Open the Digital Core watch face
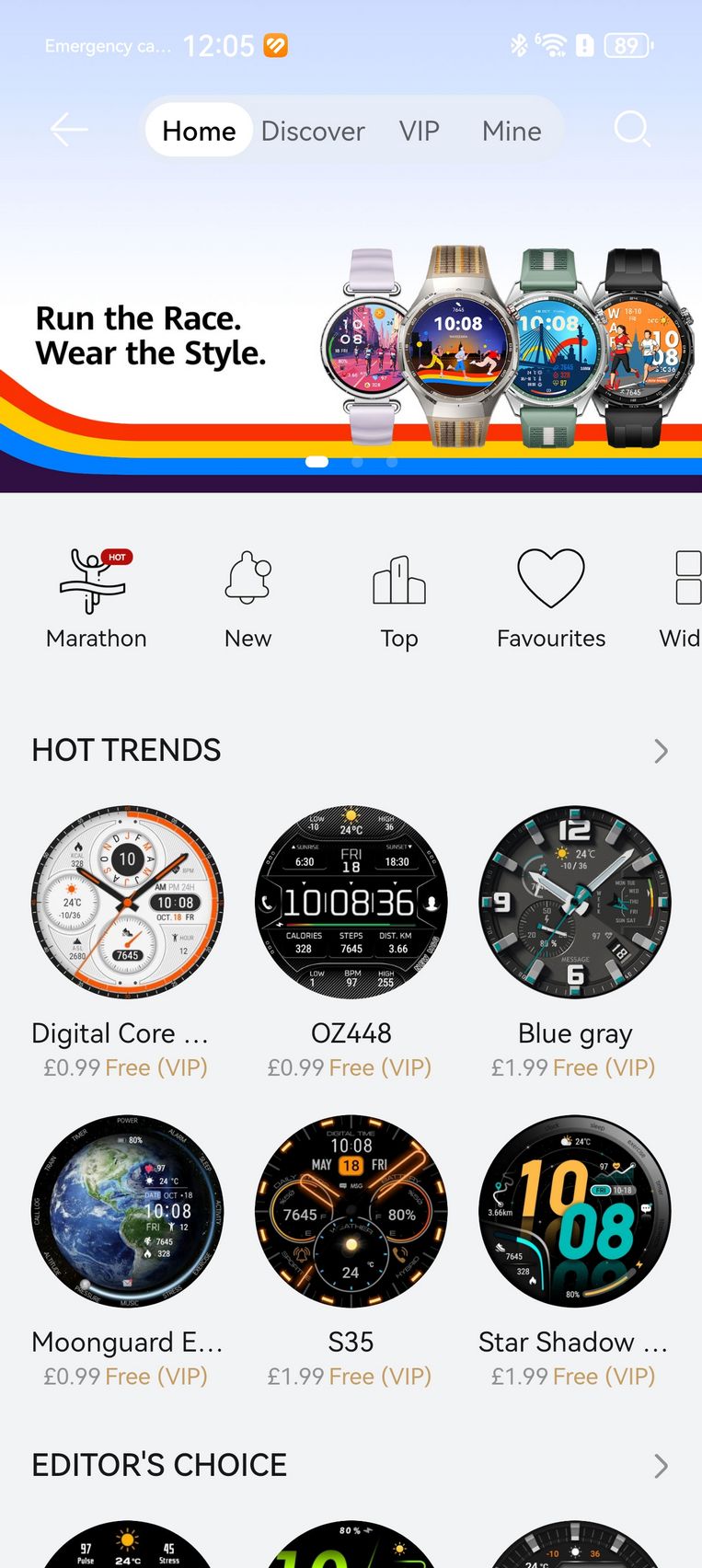Image resolution: width=702 pixels, height=1568 pixels. [127, 942]
